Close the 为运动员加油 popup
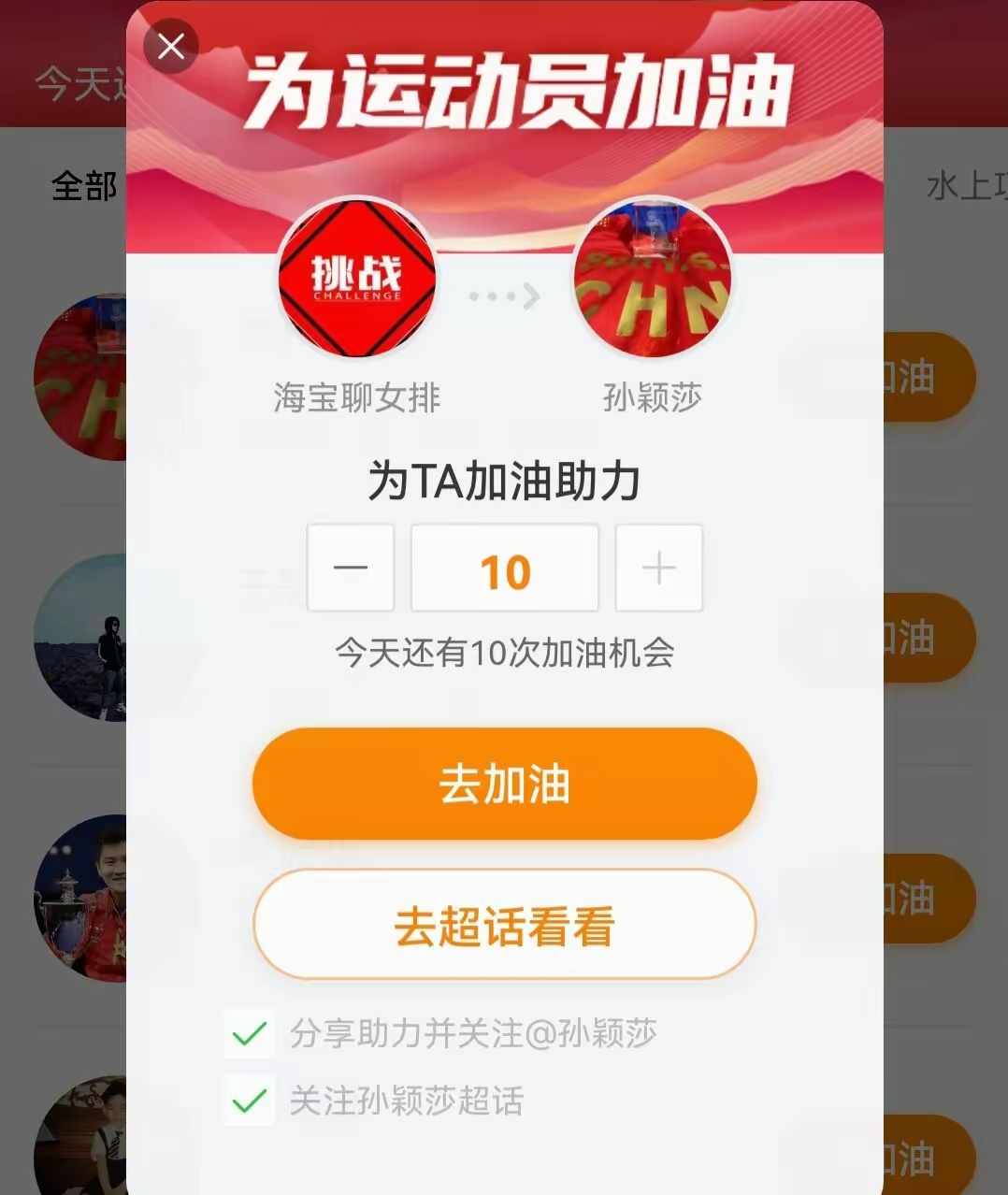This screenshot has width=1008, height=1195. pos(171,46)
